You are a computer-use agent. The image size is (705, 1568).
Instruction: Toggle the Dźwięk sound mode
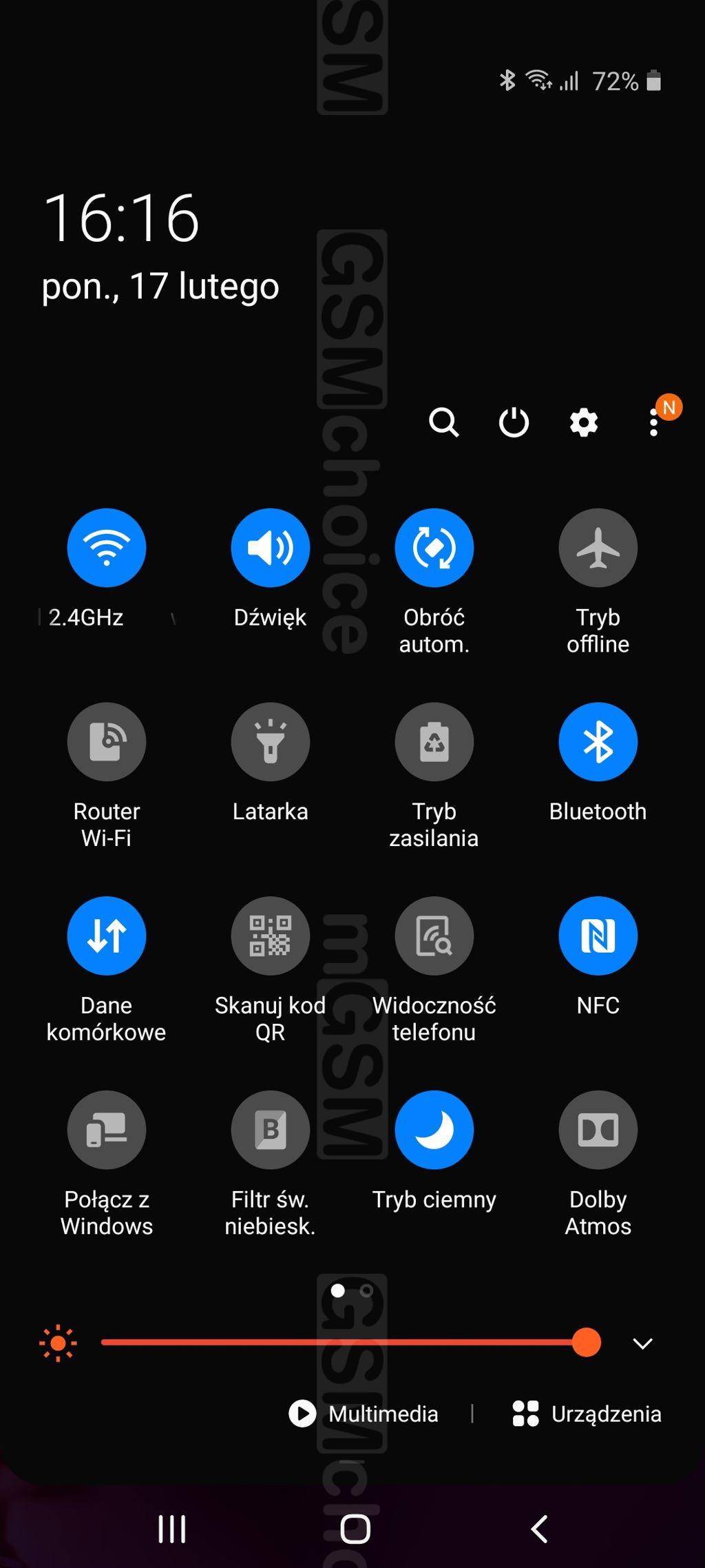[x=271, y=548]
